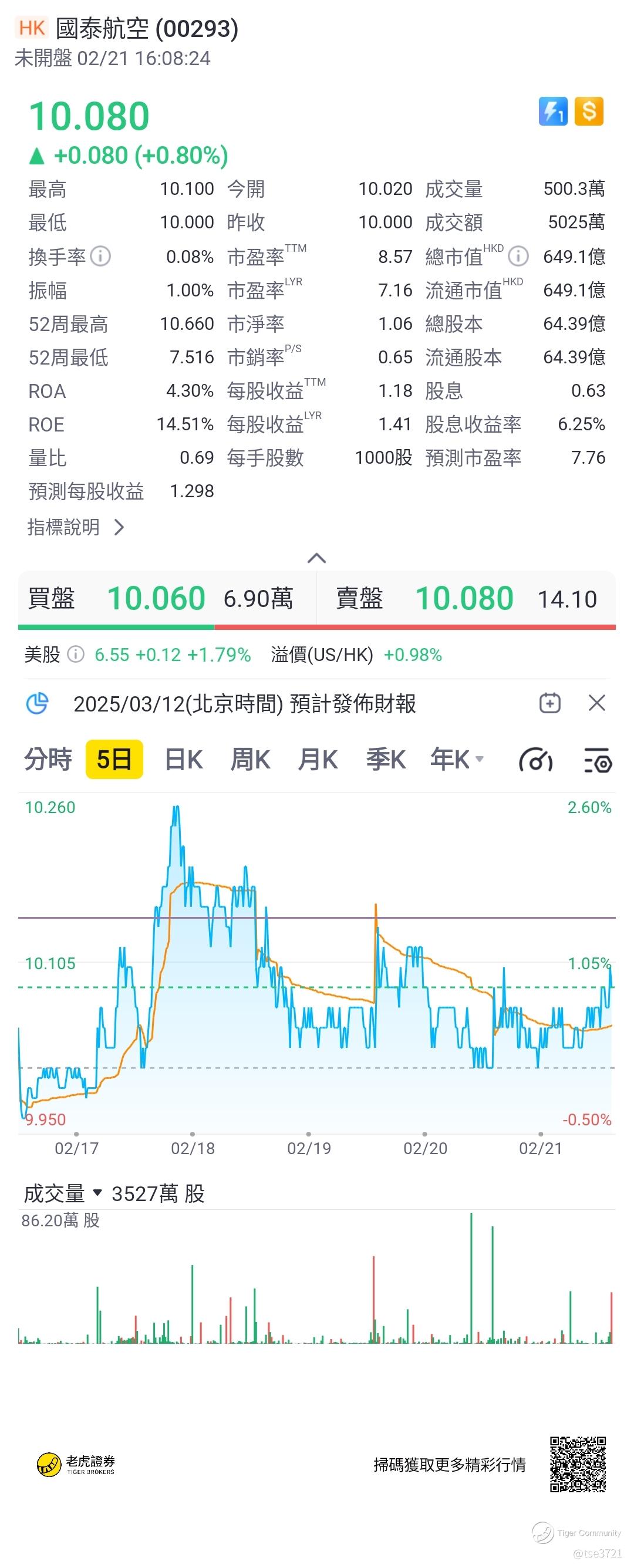The image size is (634, 1568).
Task: Dismiss the 預計發佈財報 banner
Action: (x=597, y=703)
